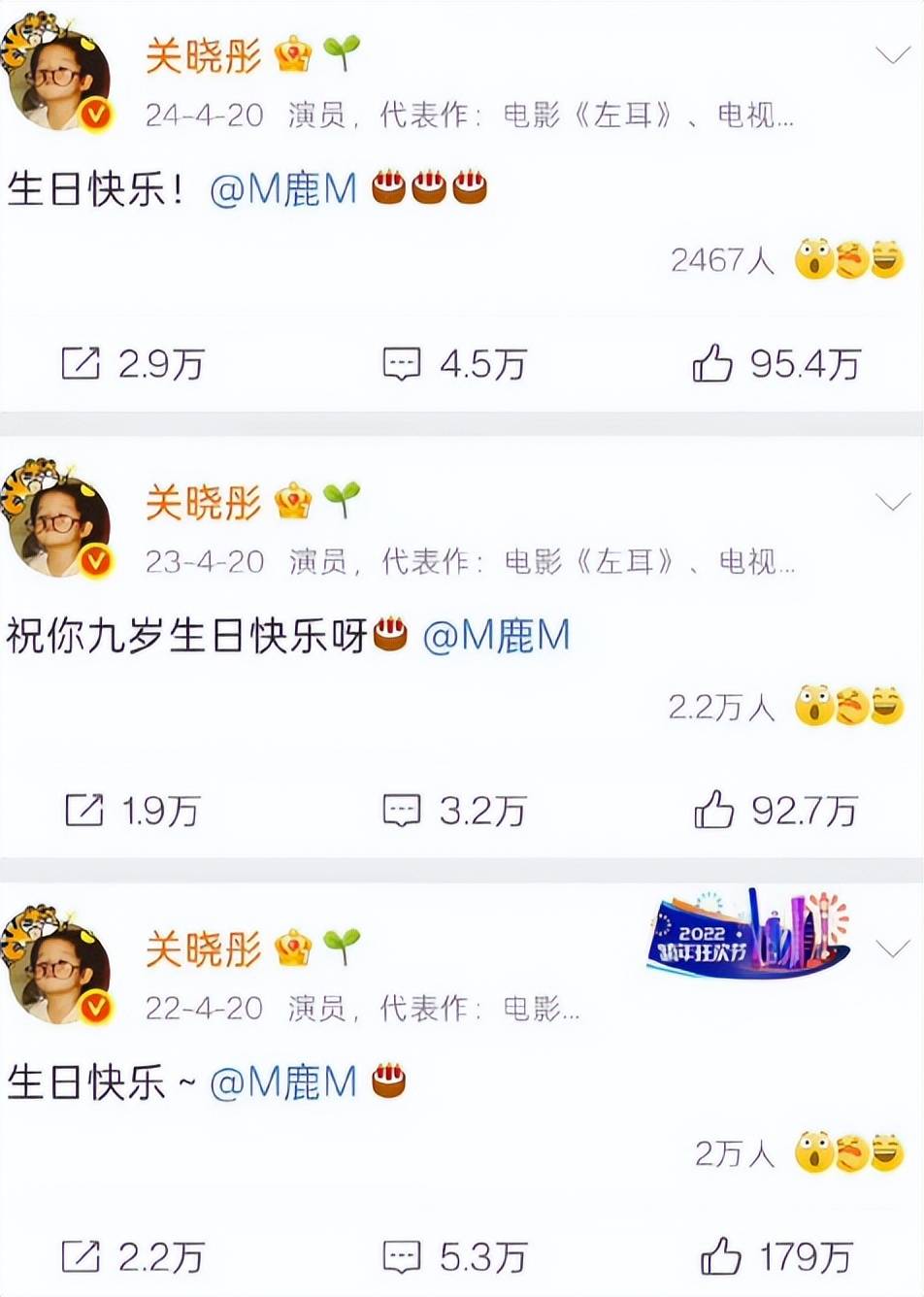Tap the chevron on the 22-4-20 post

[x=892, y=948]
